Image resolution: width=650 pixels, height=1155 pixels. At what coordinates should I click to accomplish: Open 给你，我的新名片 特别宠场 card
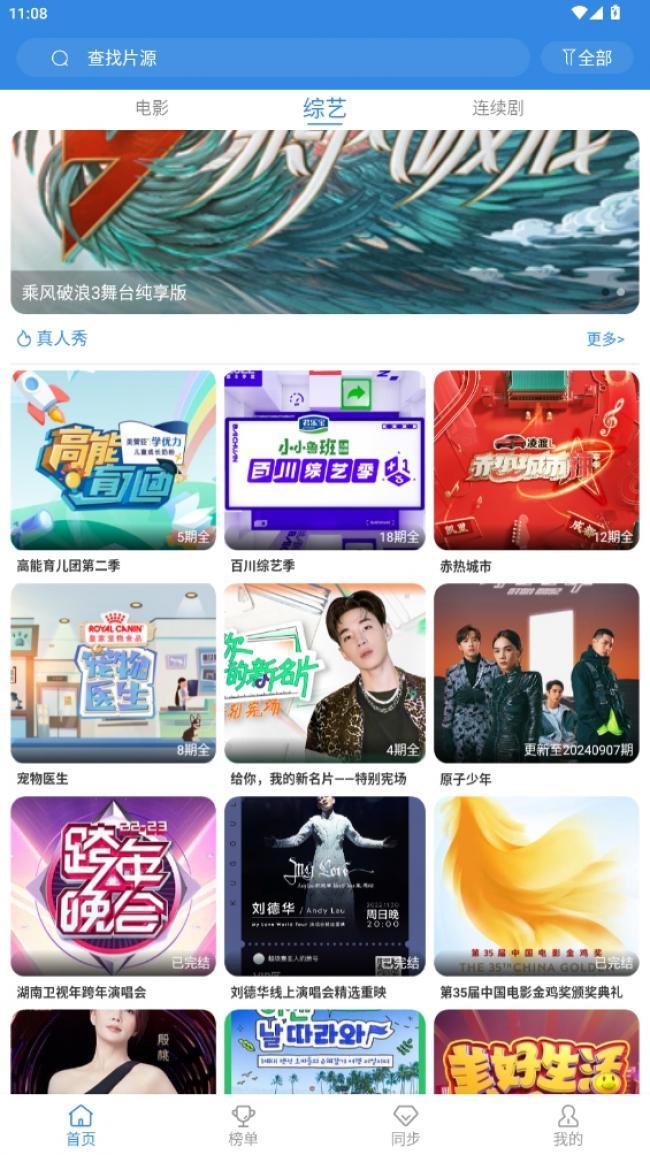(x=324, y=673)
